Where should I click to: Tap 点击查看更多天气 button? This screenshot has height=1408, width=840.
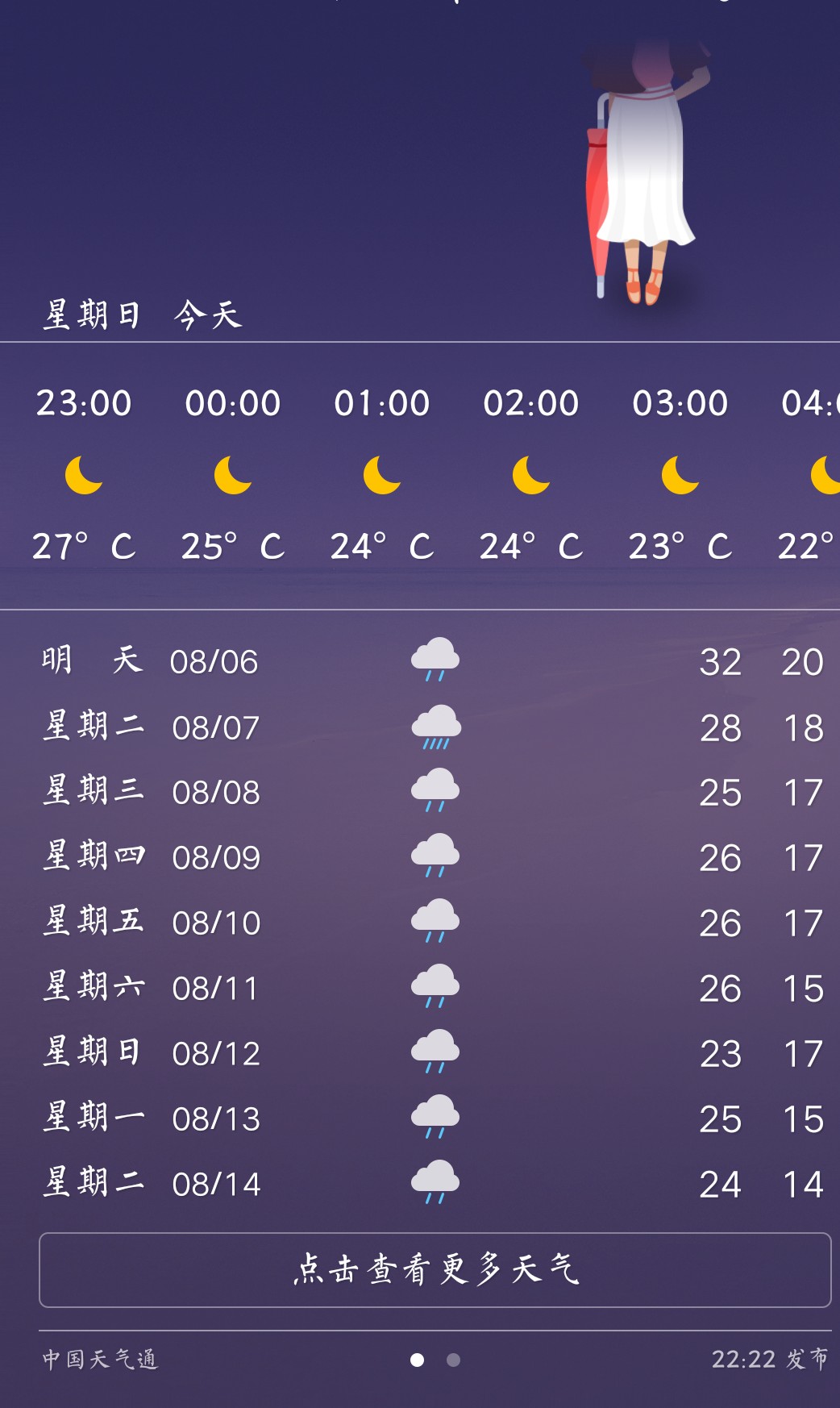click(435, 1269)
